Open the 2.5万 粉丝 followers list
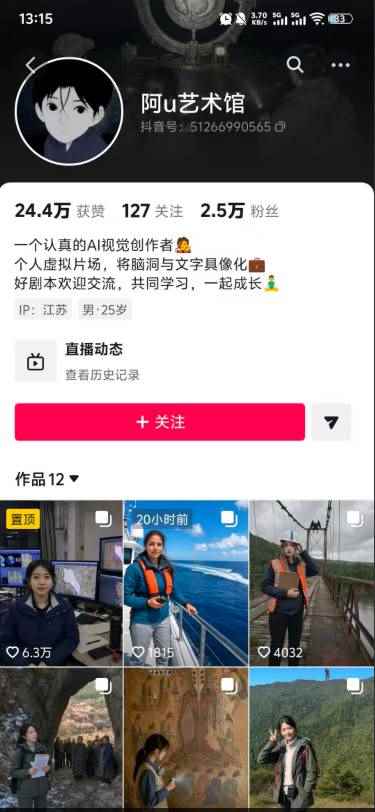The height and width of the screenshot is (812, 375). 239,211
